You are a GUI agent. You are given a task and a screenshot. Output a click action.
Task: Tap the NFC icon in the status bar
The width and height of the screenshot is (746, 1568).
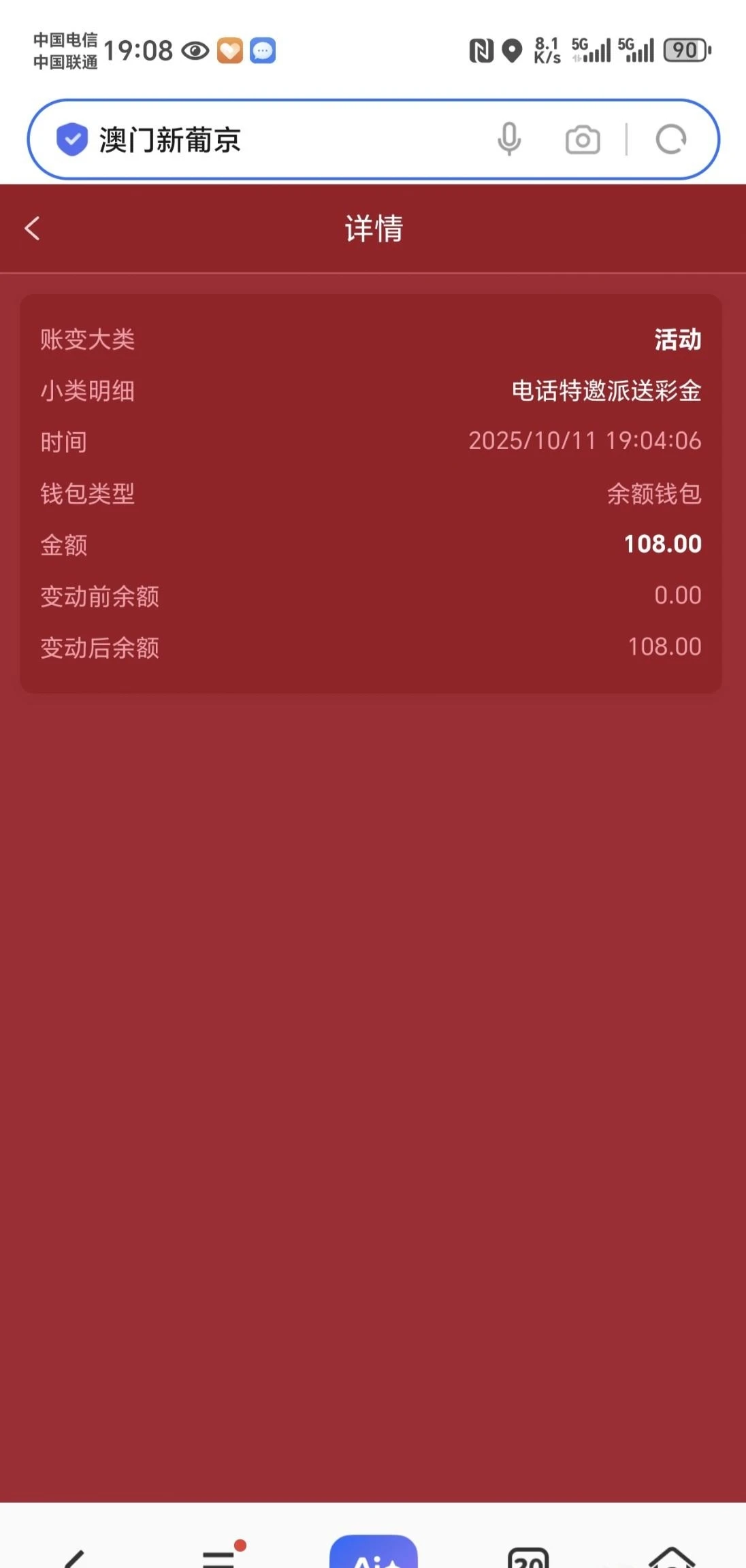(482, 50)
